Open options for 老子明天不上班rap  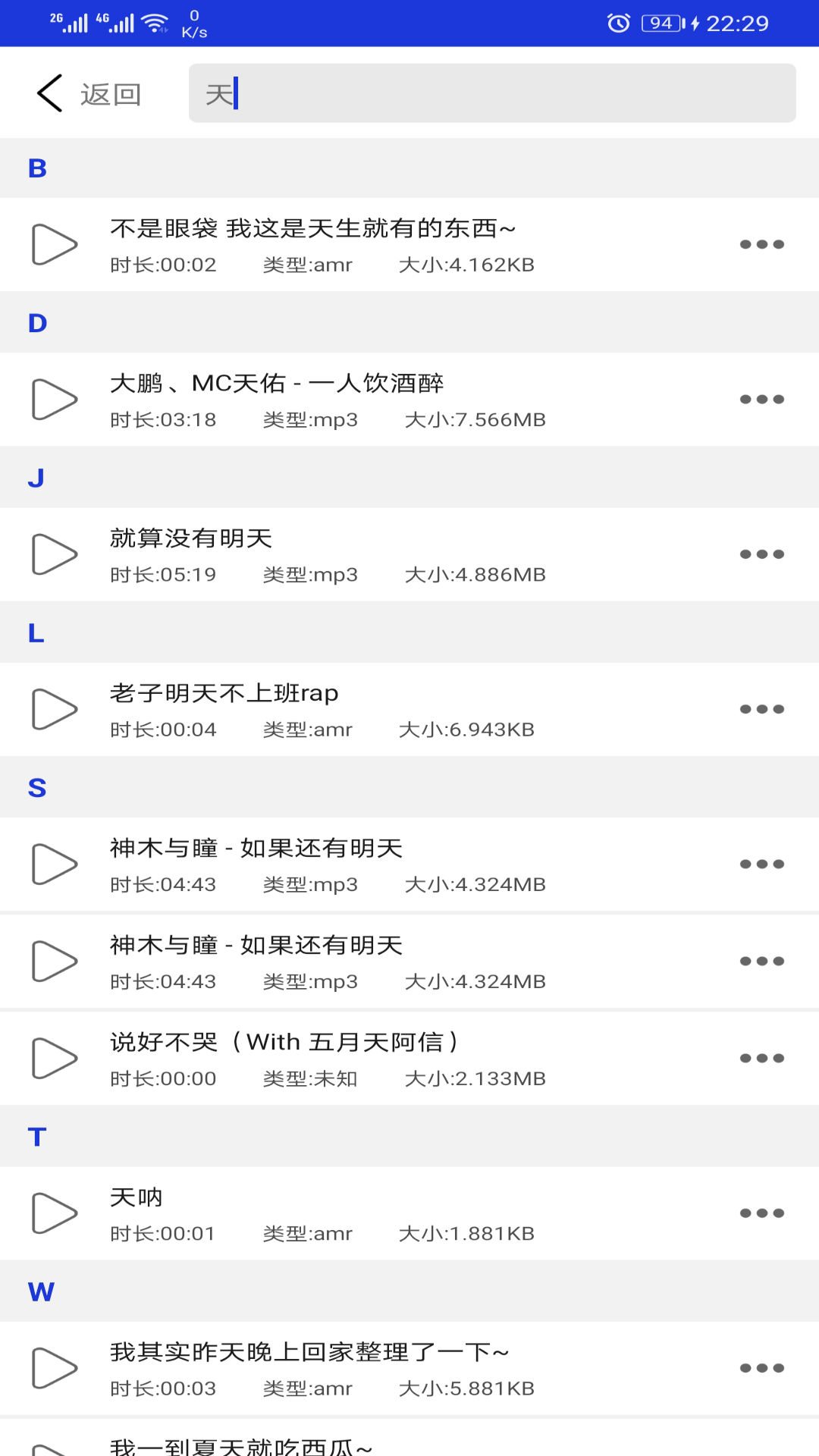click(x=762, y=709)
